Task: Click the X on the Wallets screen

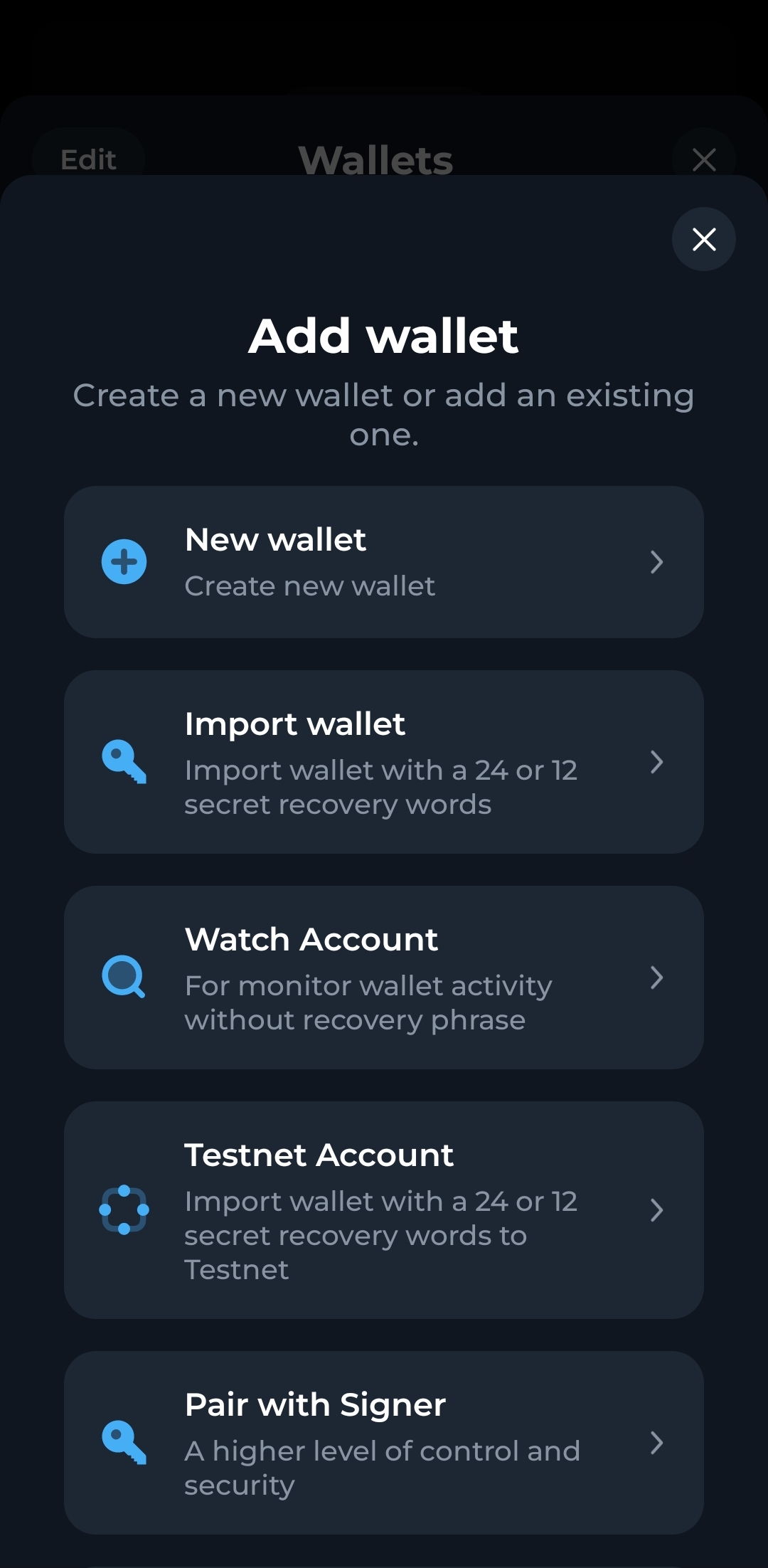Action: (x=703, y=158)
